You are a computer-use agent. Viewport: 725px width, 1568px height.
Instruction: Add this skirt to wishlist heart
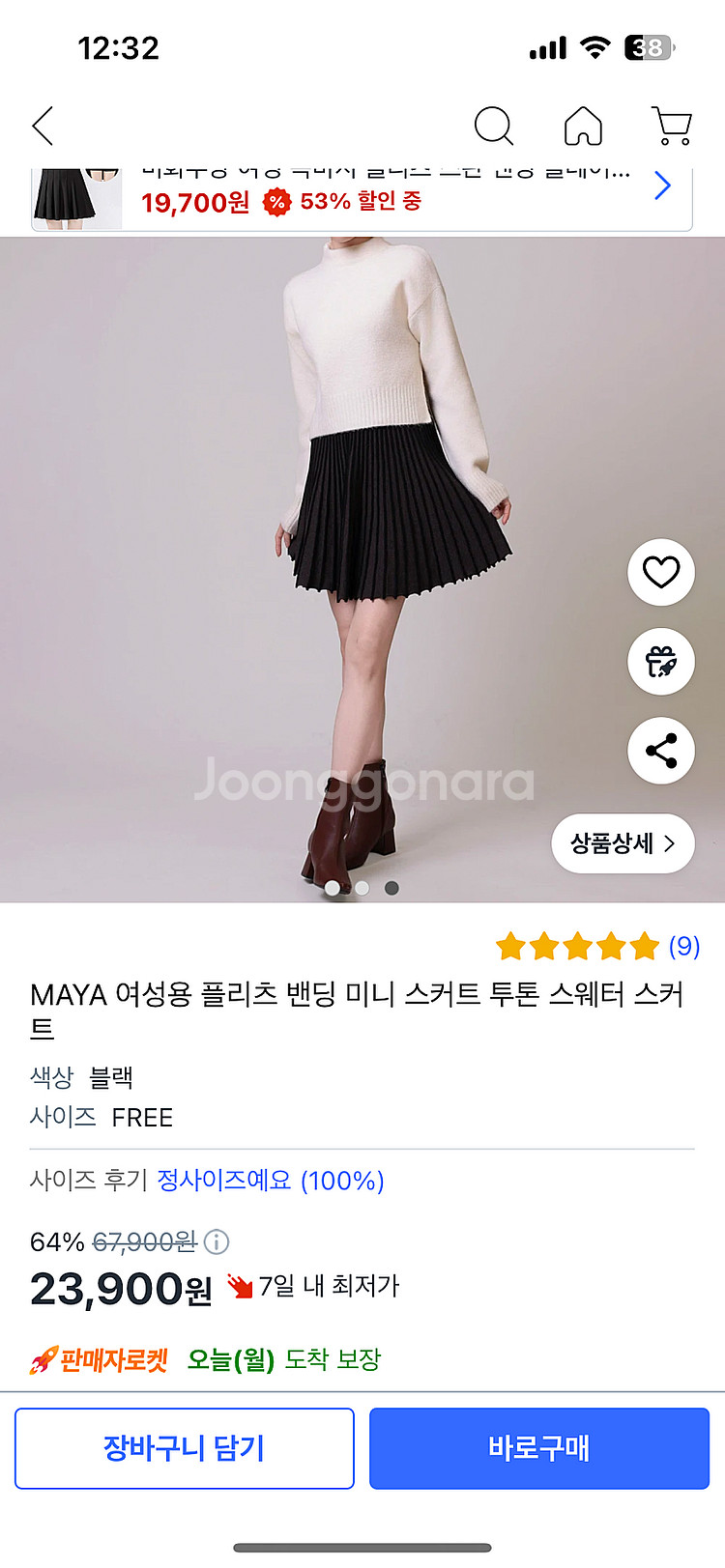coord(661,573)
